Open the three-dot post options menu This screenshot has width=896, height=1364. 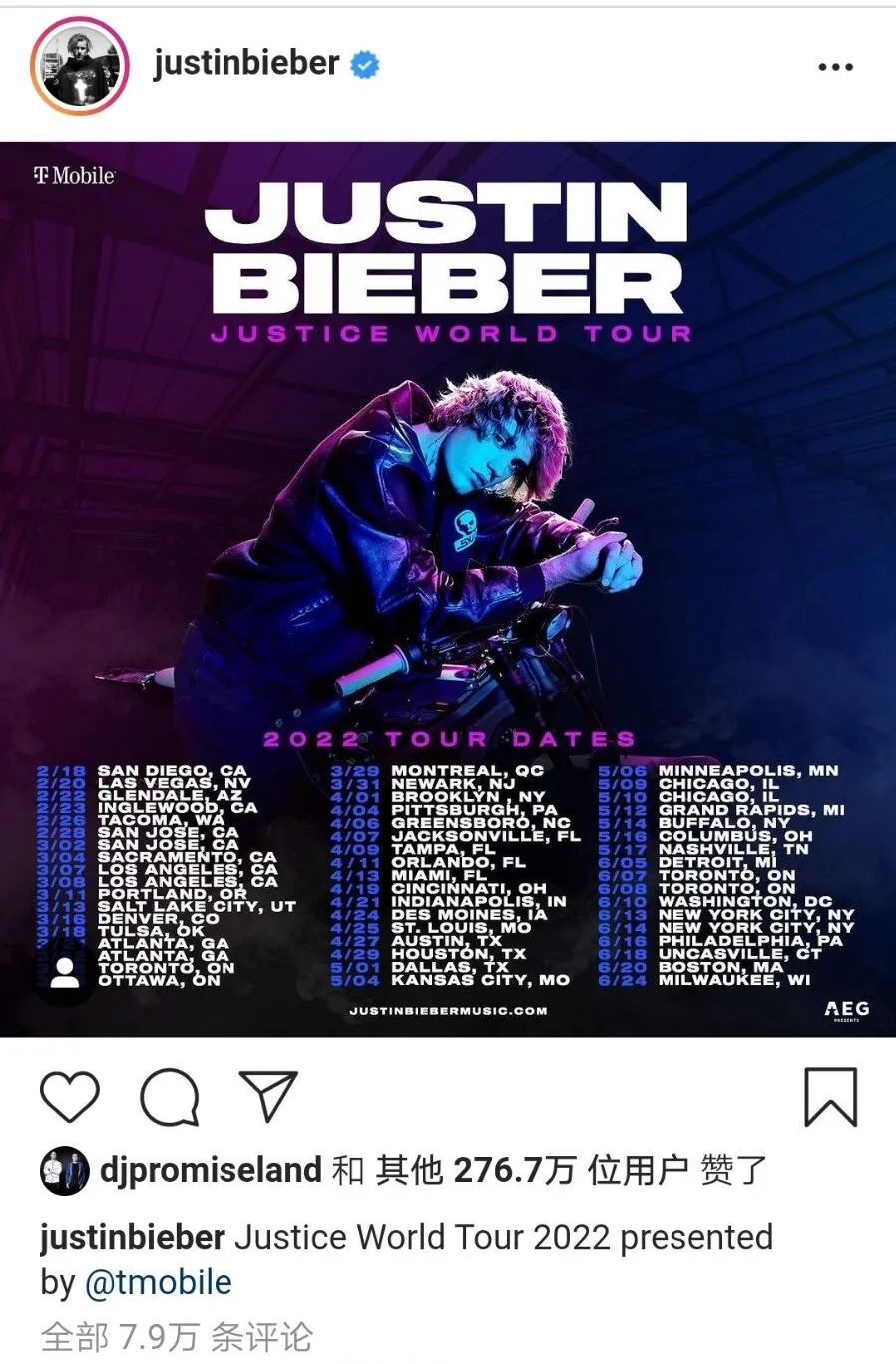(834, 67)
